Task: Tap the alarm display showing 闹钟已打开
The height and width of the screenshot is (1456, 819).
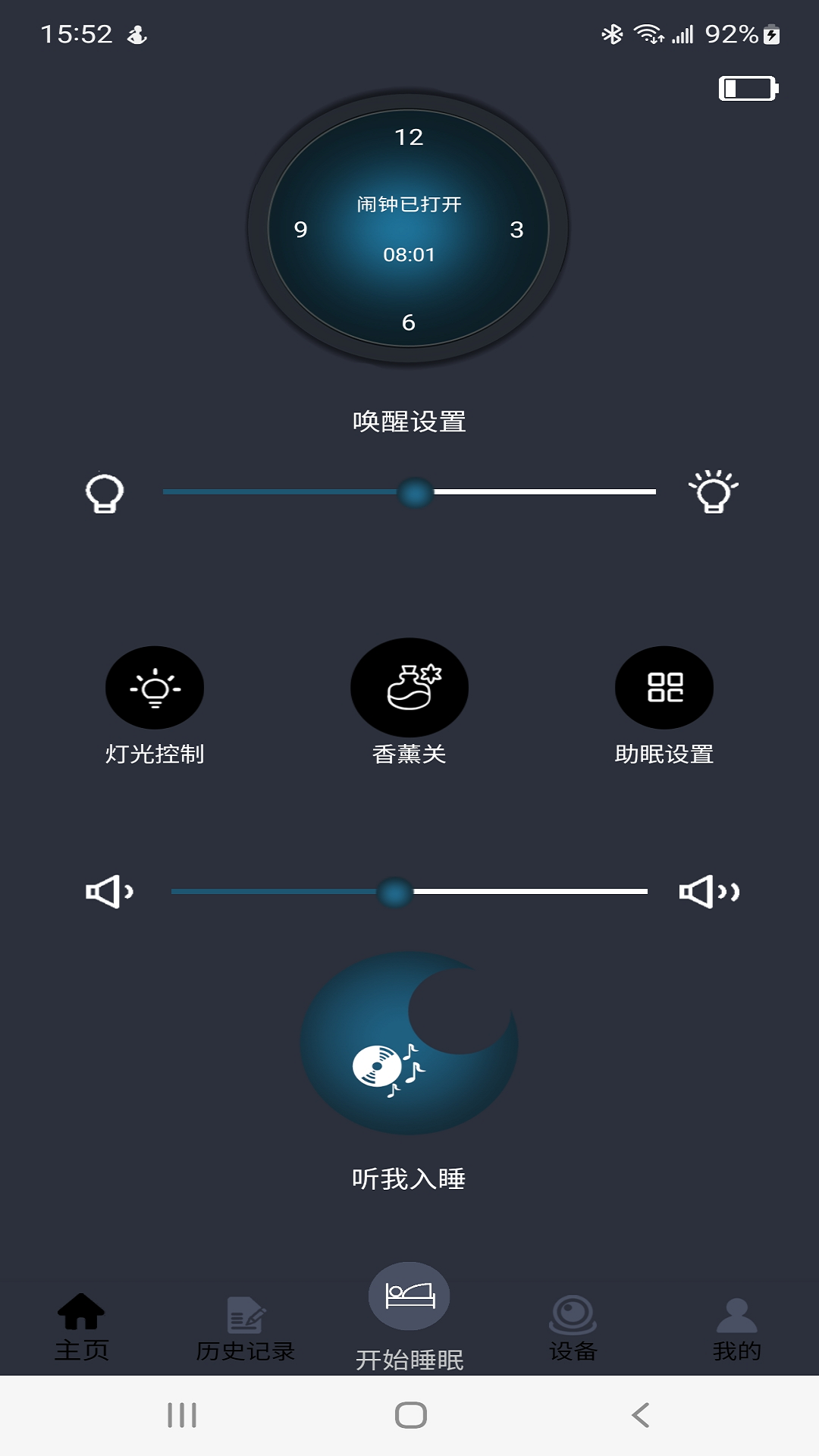Action: (x=409, y=203)
